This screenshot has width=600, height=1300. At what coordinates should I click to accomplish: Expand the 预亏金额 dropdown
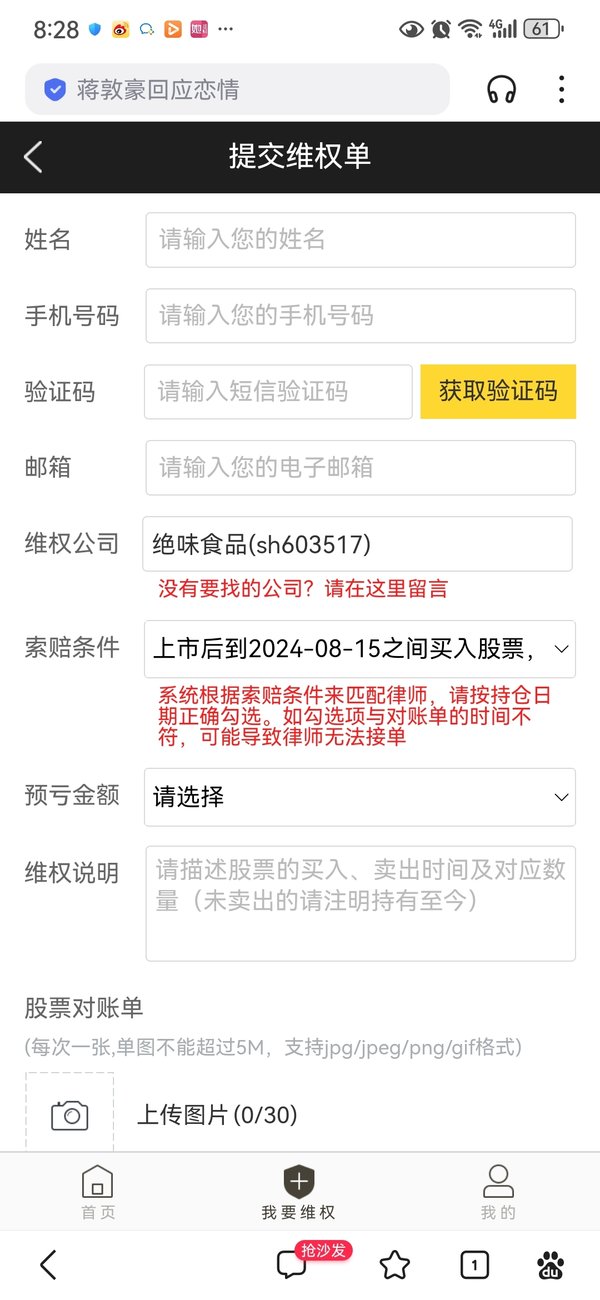pos(360,797)
